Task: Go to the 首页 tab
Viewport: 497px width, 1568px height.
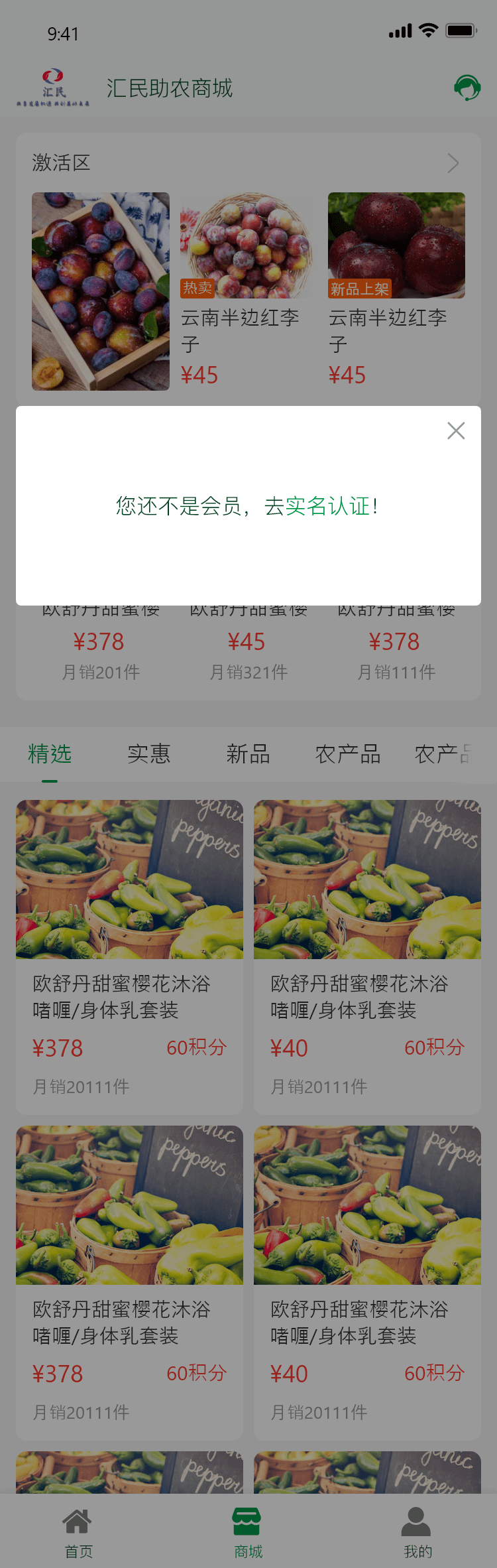Action: 78,1533
